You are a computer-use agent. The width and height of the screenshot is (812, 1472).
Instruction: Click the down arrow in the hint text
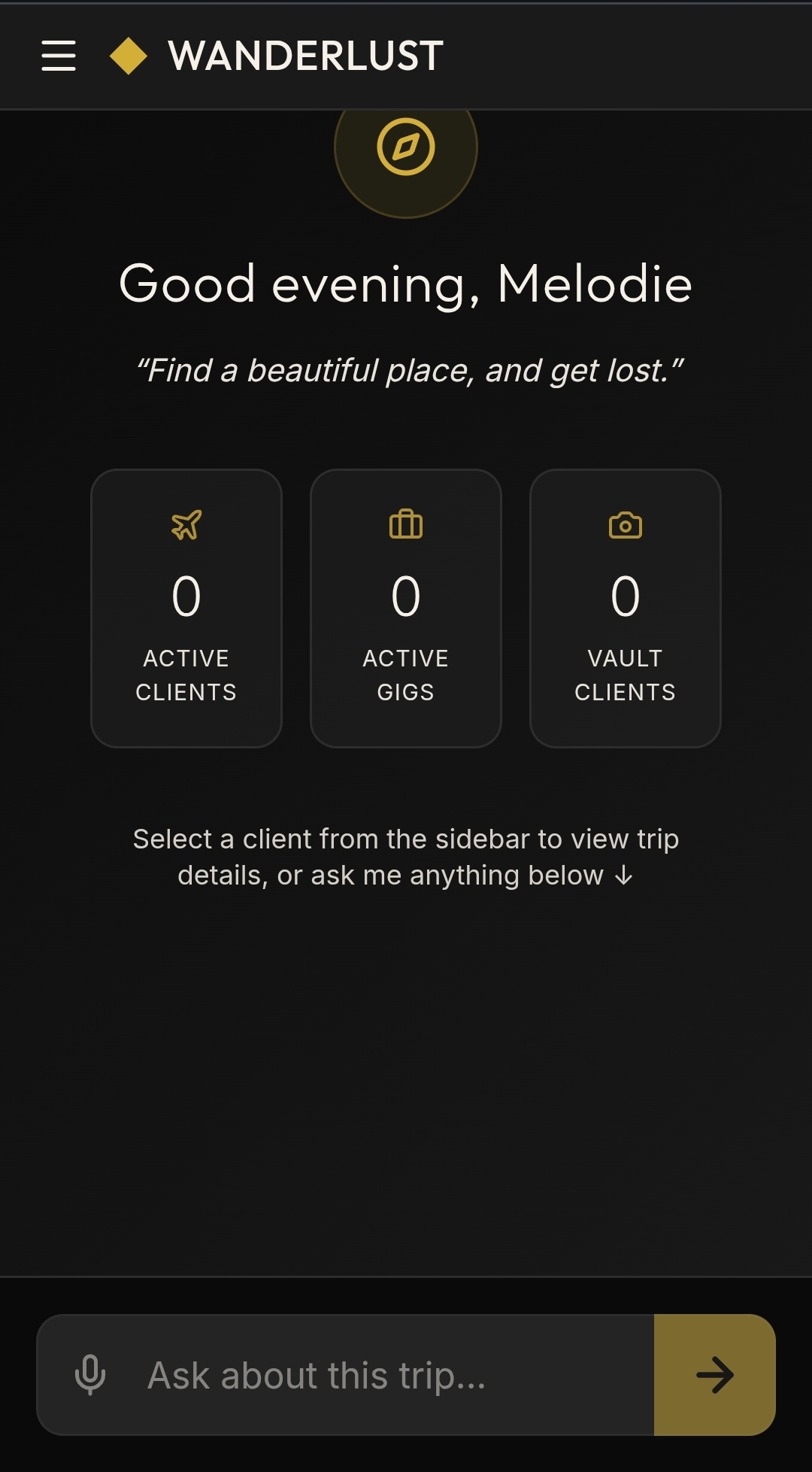tap(624, 875)
